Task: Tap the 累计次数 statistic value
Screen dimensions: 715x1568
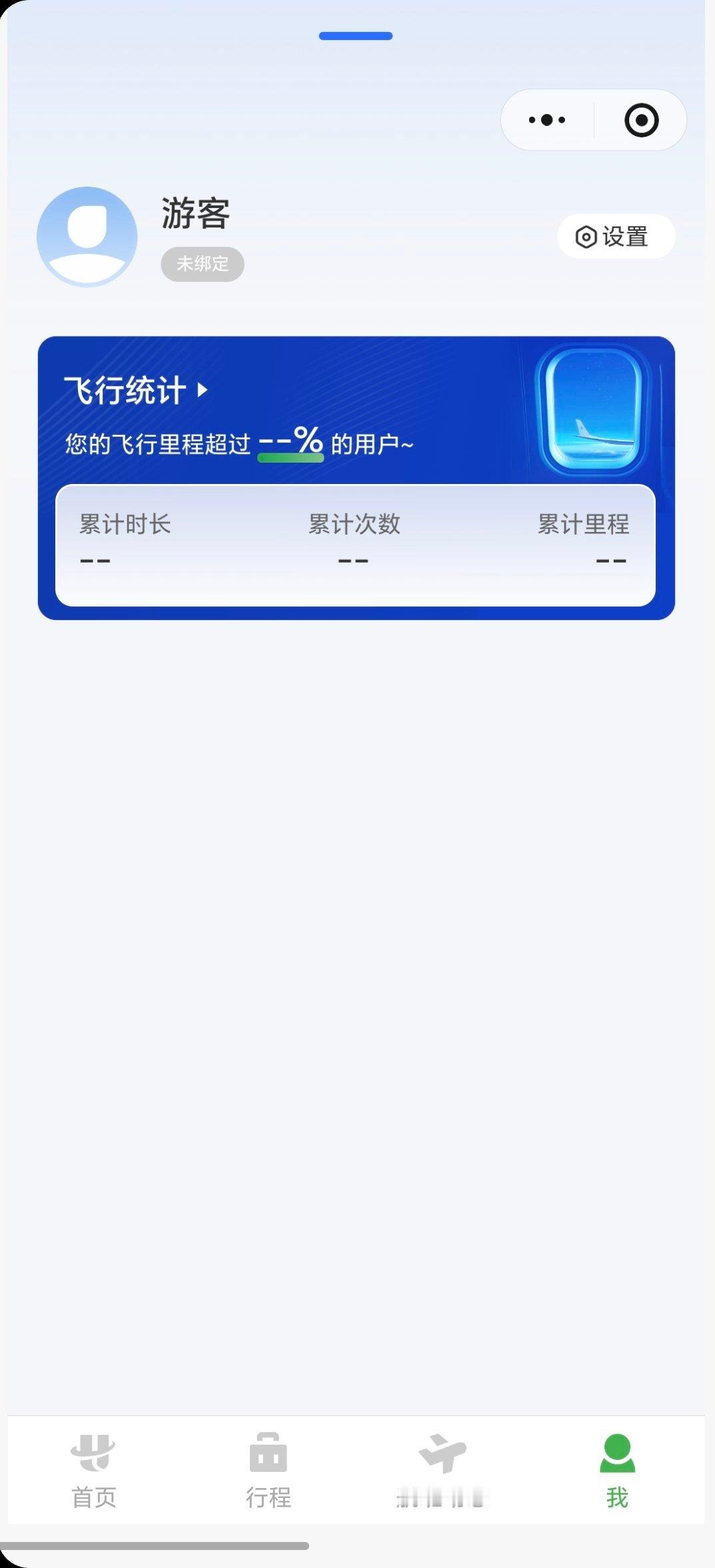Action: tap(353, 562)
